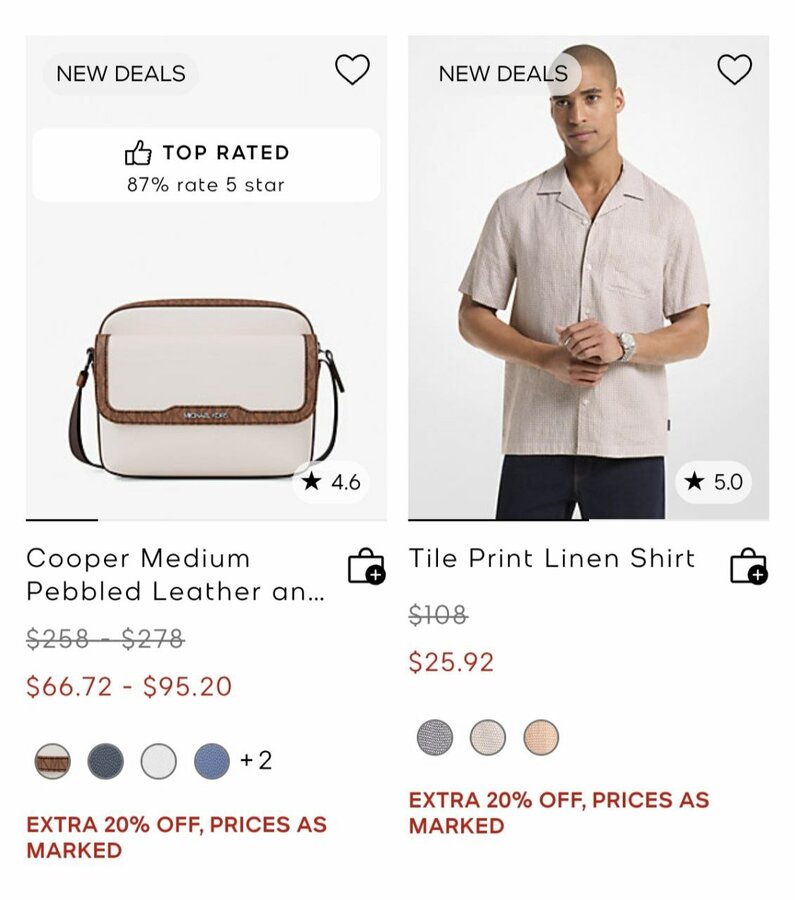Favorite the Tile Print Linen Shirt
Image resolution: width=795 pixels, height=900 pixels.
tap(734, 70)
